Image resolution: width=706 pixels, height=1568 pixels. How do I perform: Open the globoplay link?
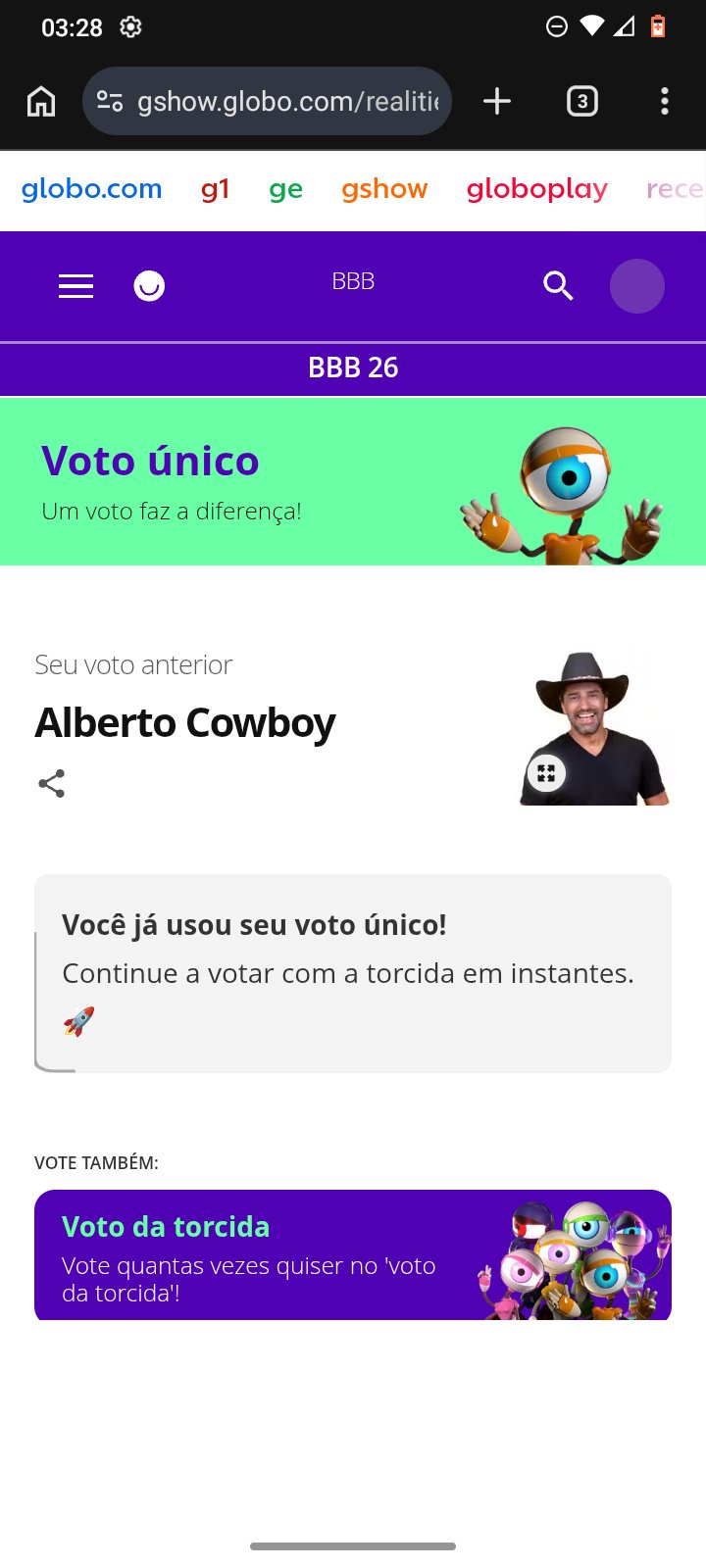[536, 189]
